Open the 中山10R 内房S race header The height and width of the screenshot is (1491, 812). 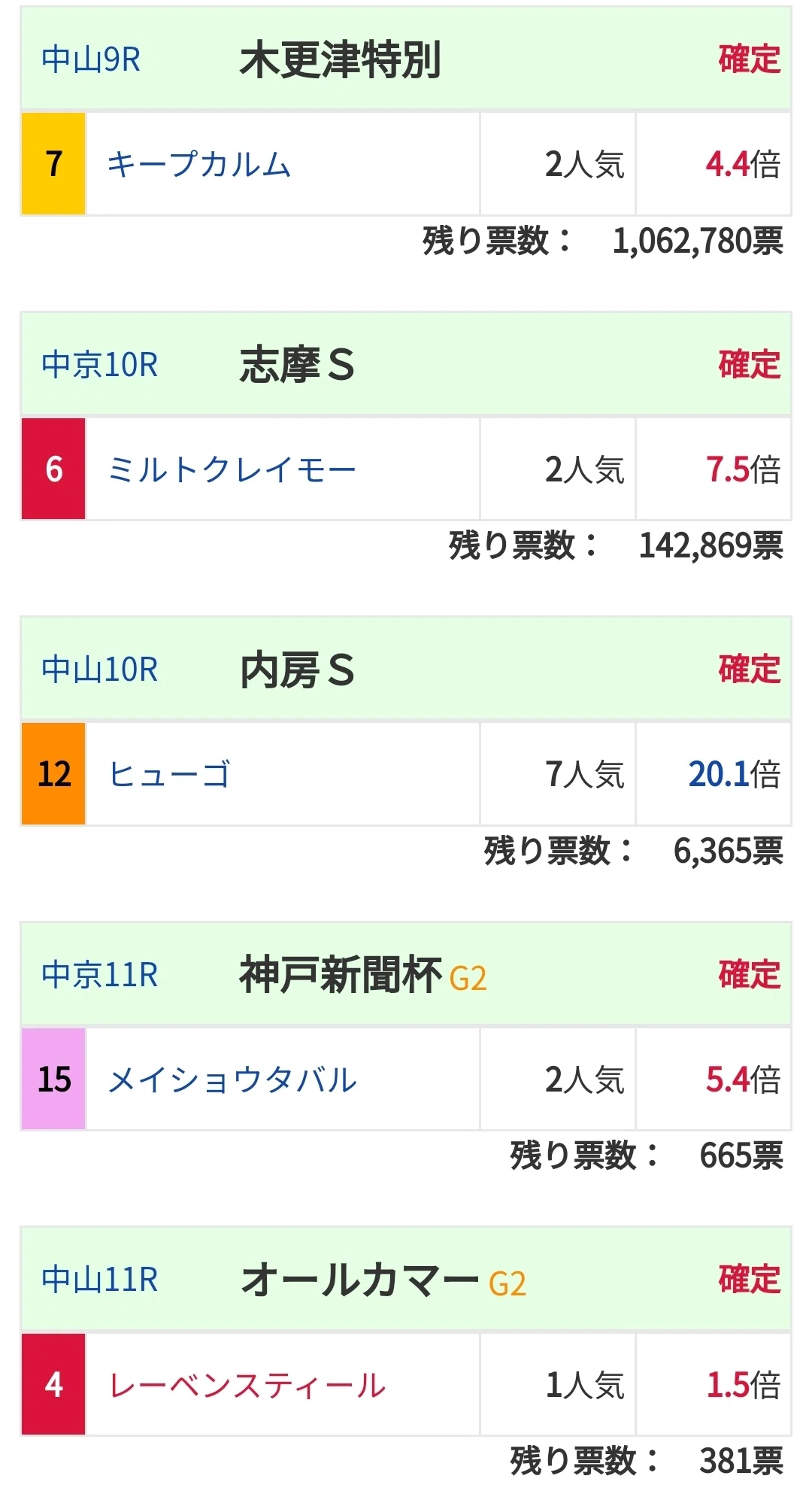[406, 669]
